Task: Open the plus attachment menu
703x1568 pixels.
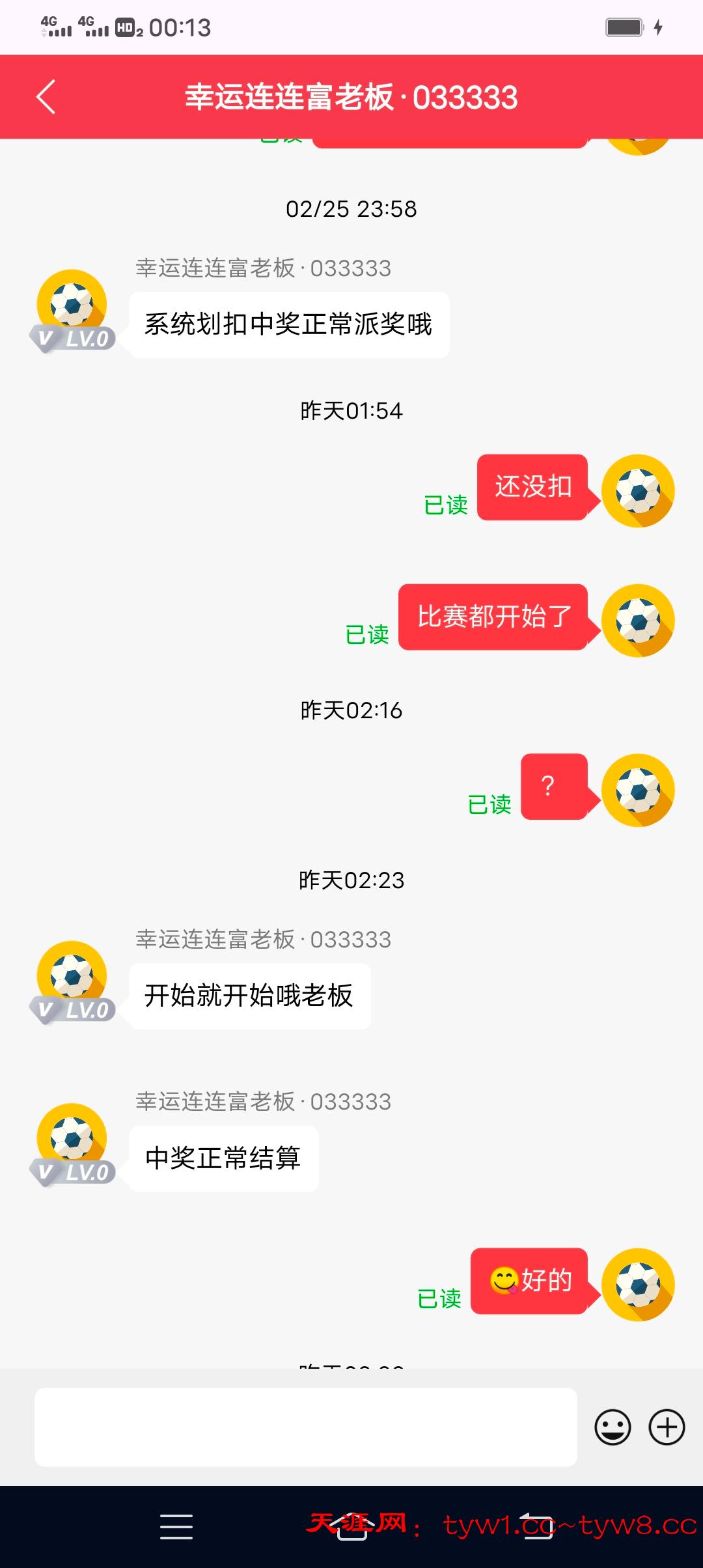Action: 667,1427
